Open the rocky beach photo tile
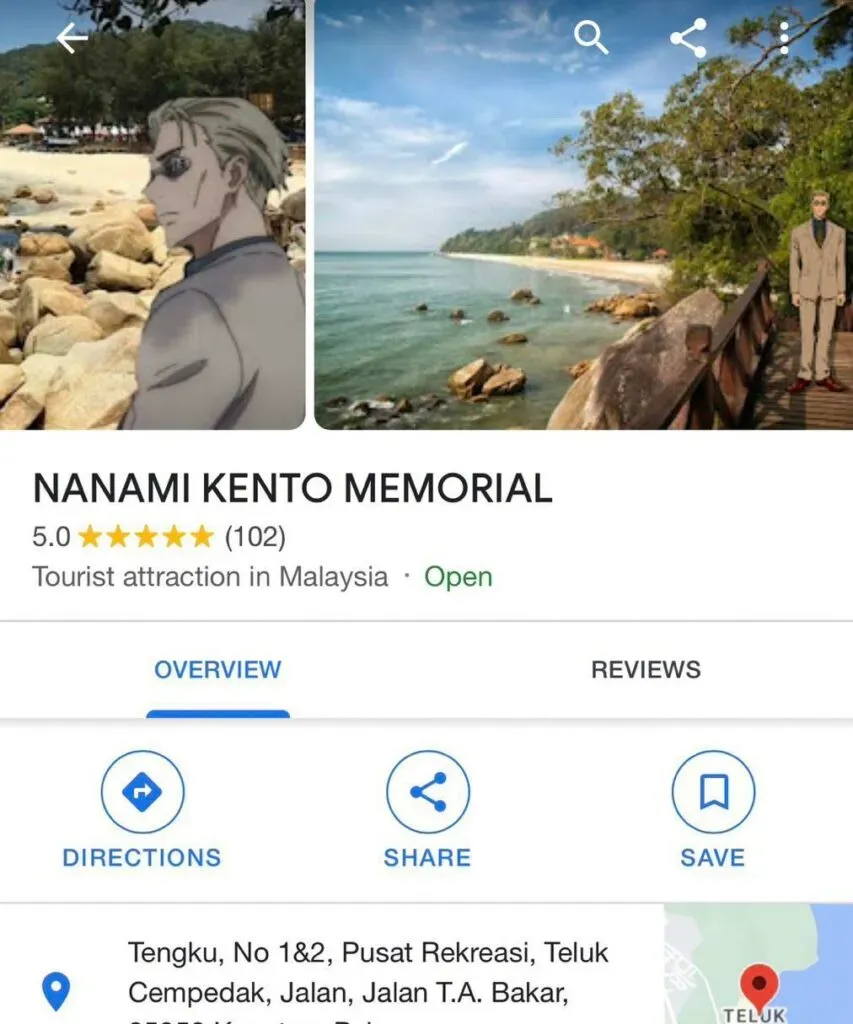This screenshot has width=853, height=1024. 152,215
